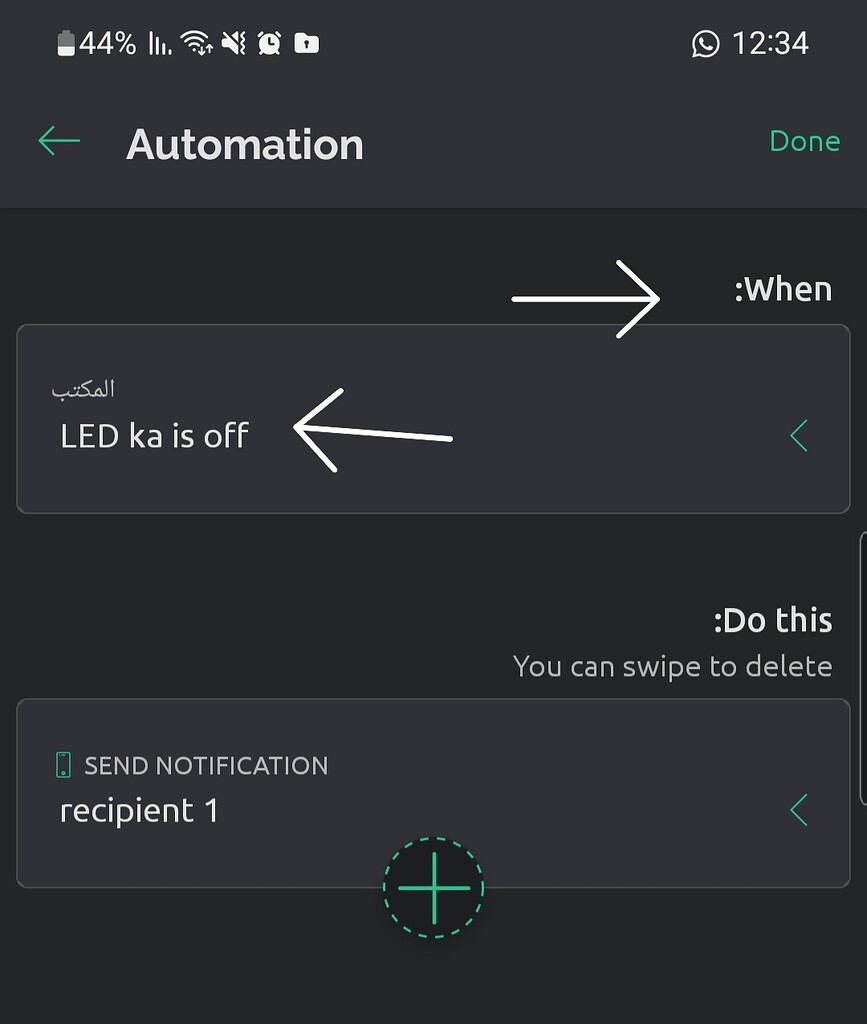Open the Secure Folder status bar icon

point(306,44)
